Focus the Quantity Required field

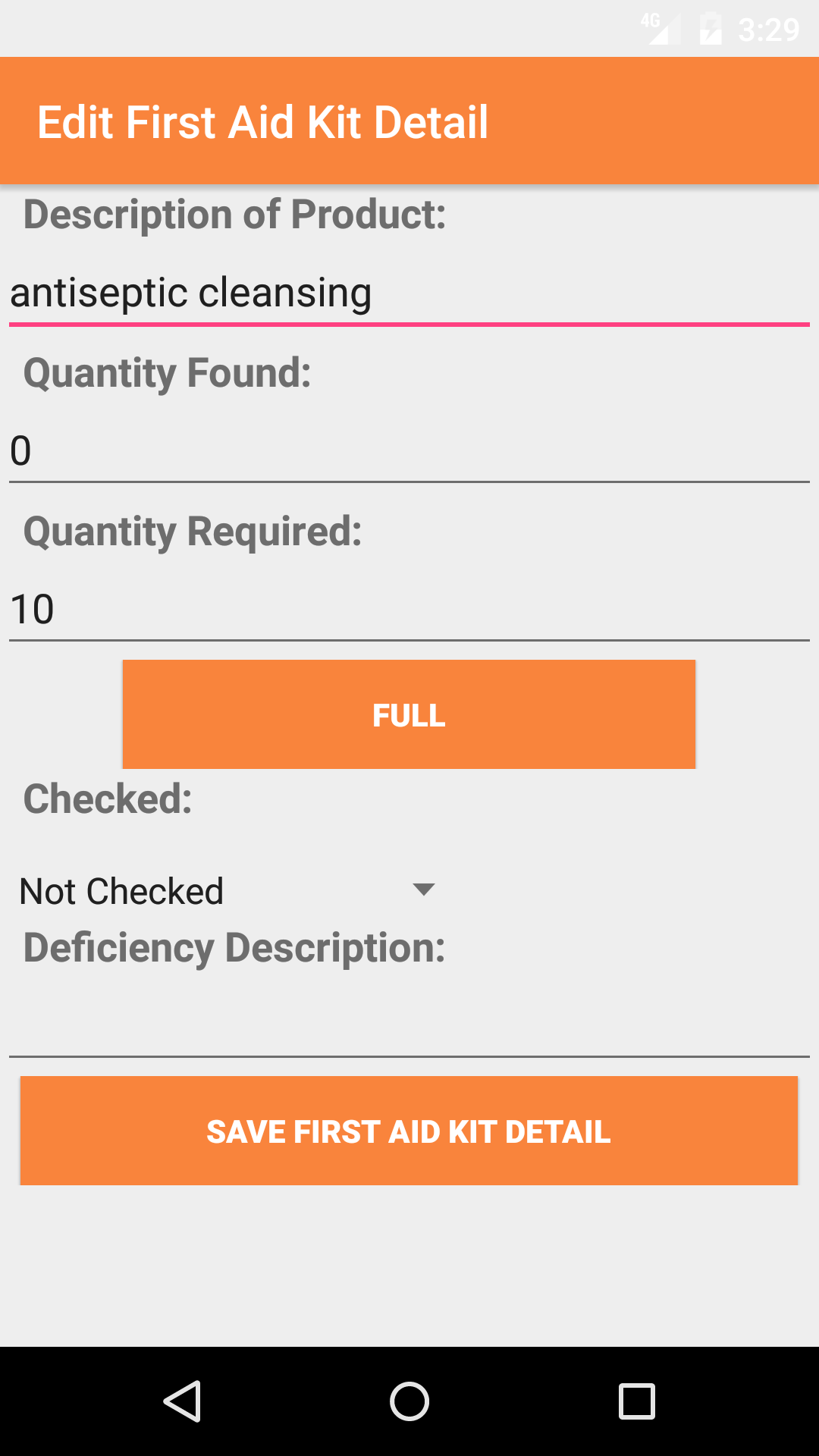[x=409, y=609]
